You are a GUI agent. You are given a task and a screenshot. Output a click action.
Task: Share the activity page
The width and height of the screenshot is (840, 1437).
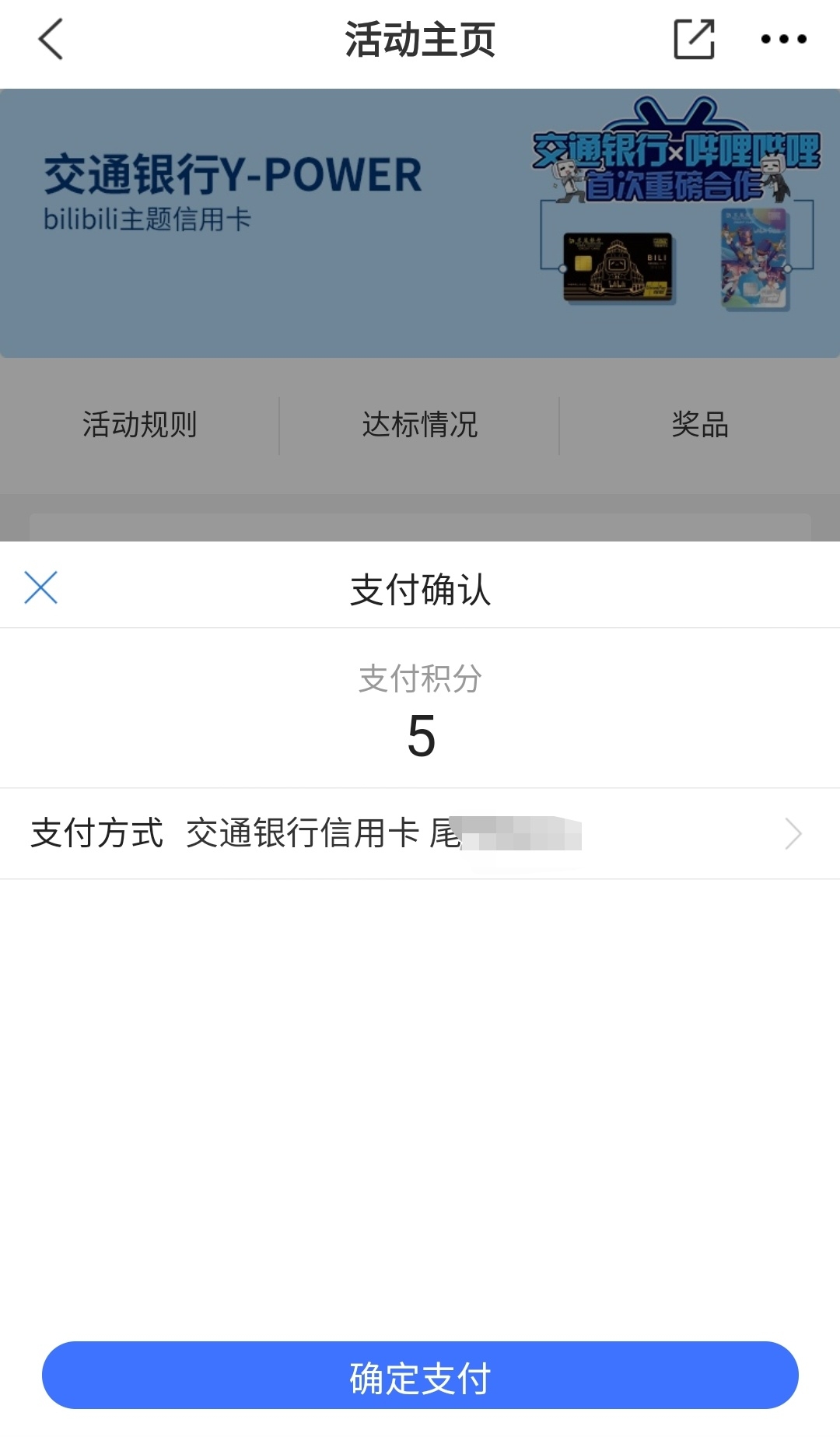point(694,39)
